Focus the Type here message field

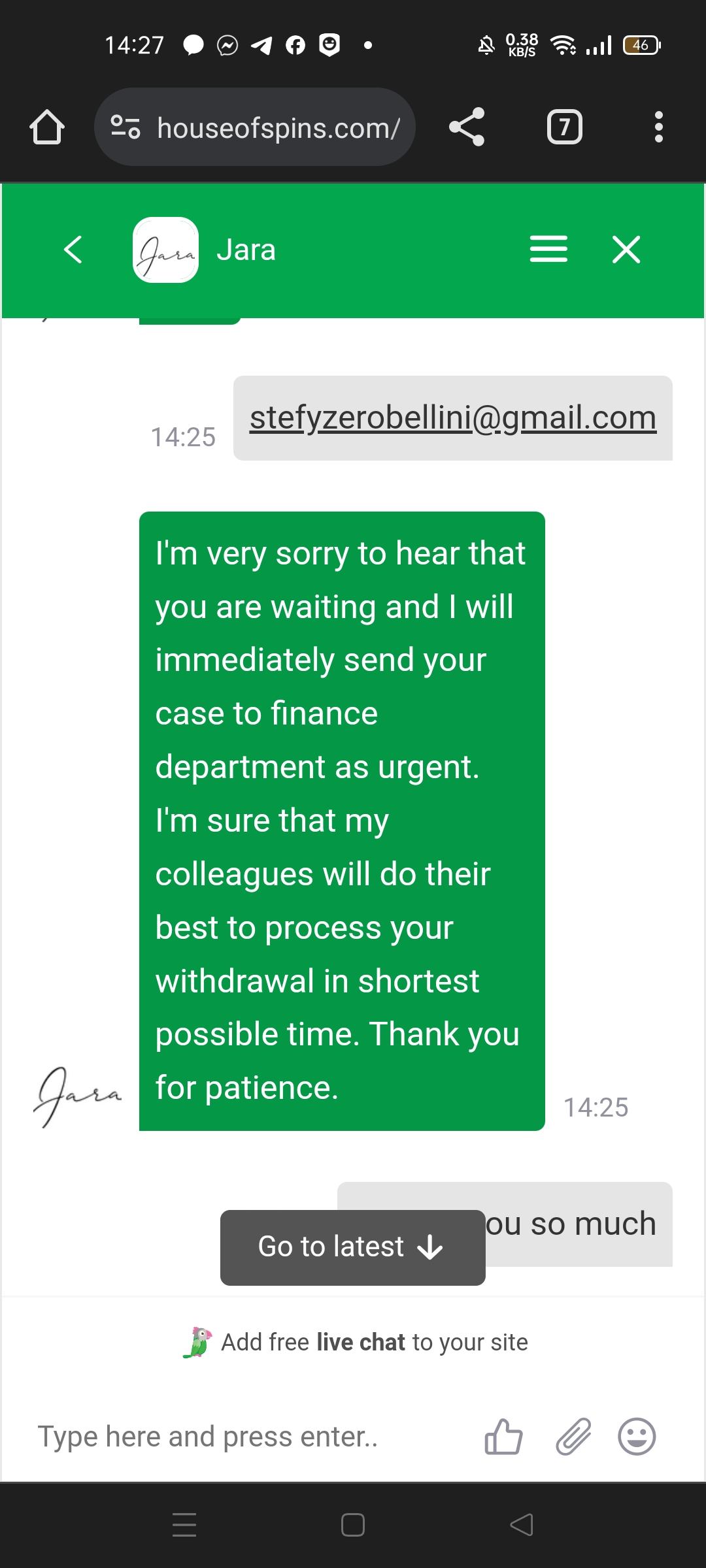click(248, 1437)
